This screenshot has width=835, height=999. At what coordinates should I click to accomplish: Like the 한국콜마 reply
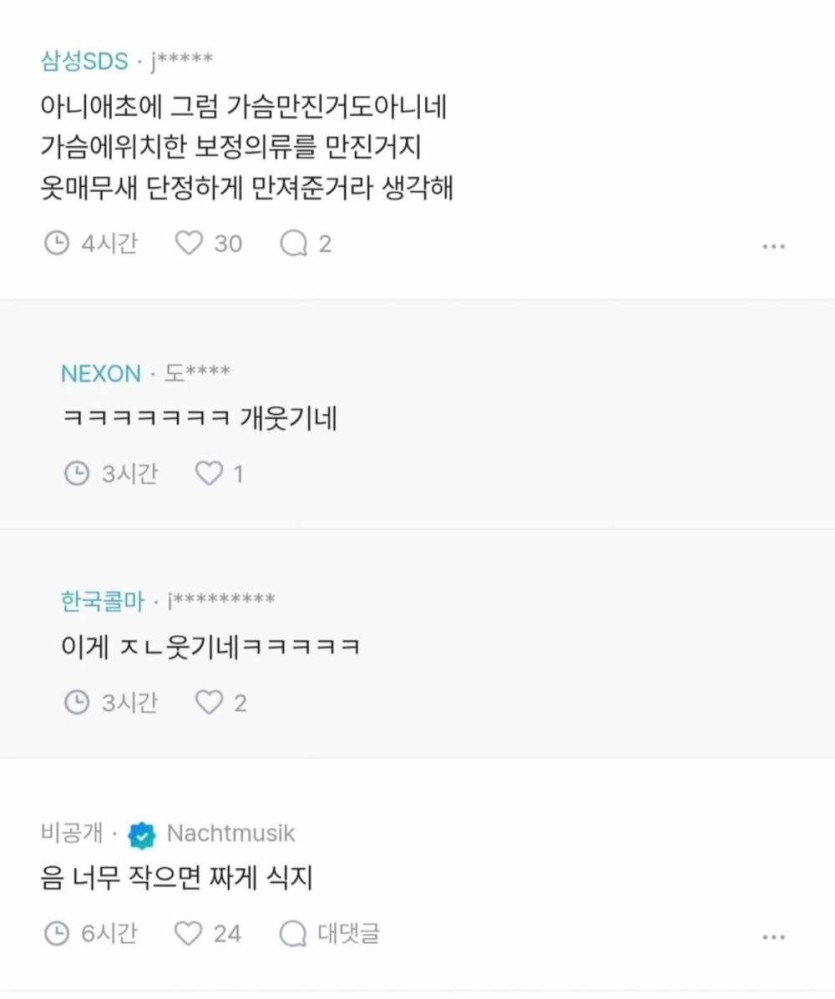coord(209,703)
